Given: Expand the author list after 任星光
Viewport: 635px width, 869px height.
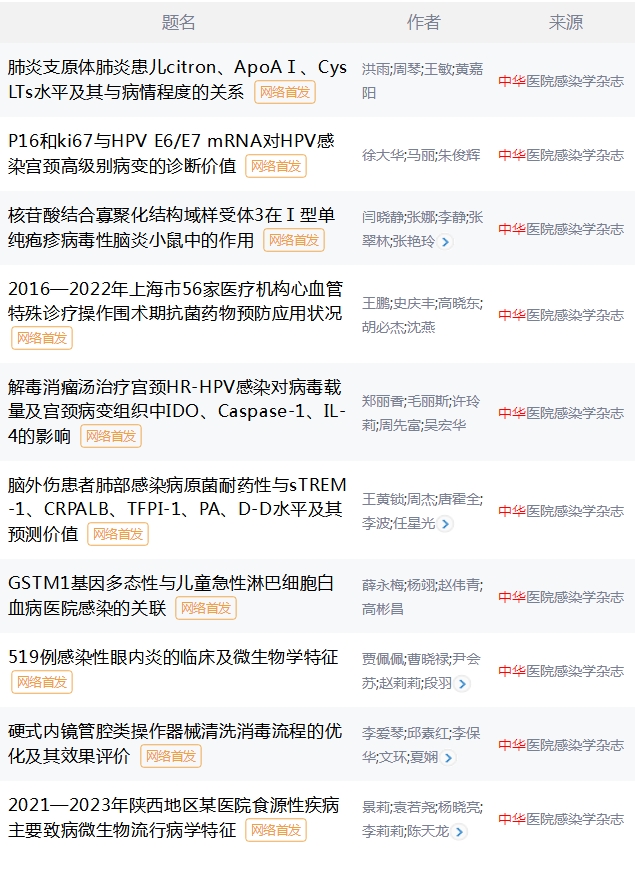Looking at the screenshot, I should (446, 523).
